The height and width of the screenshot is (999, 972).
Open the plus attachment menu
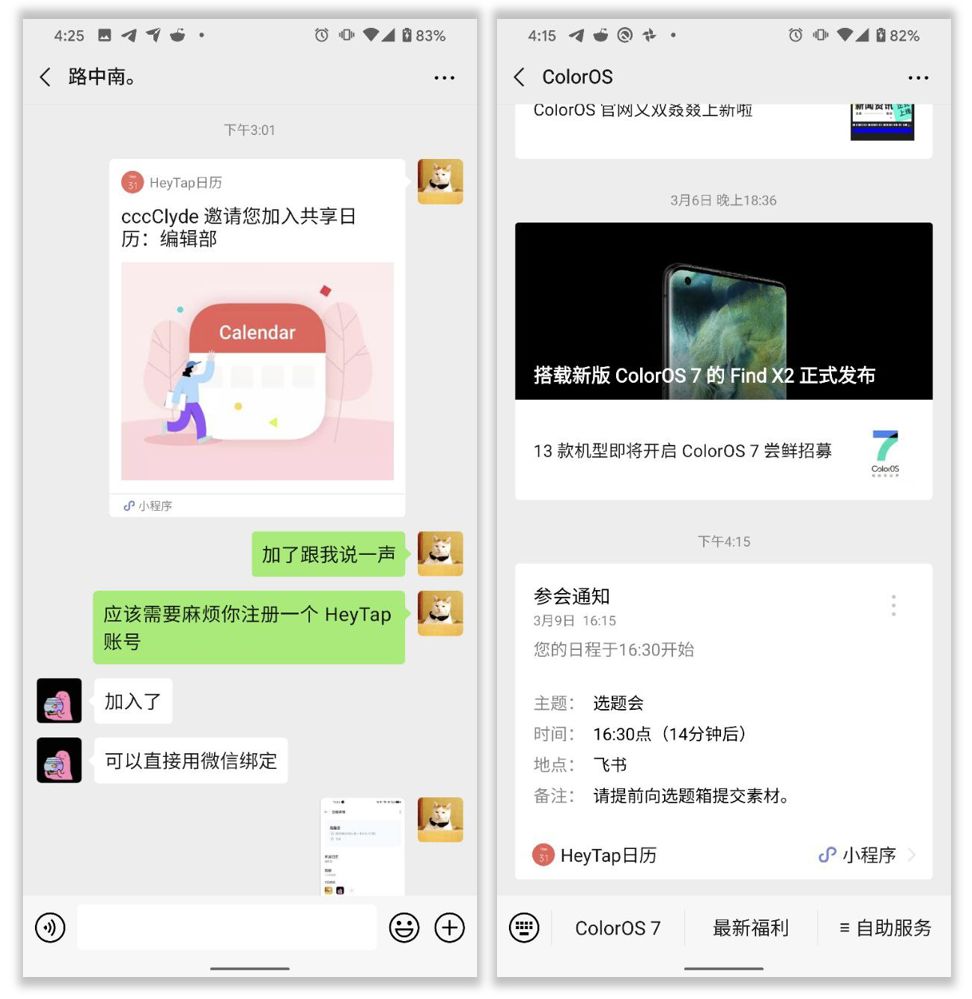coord(450,928)
